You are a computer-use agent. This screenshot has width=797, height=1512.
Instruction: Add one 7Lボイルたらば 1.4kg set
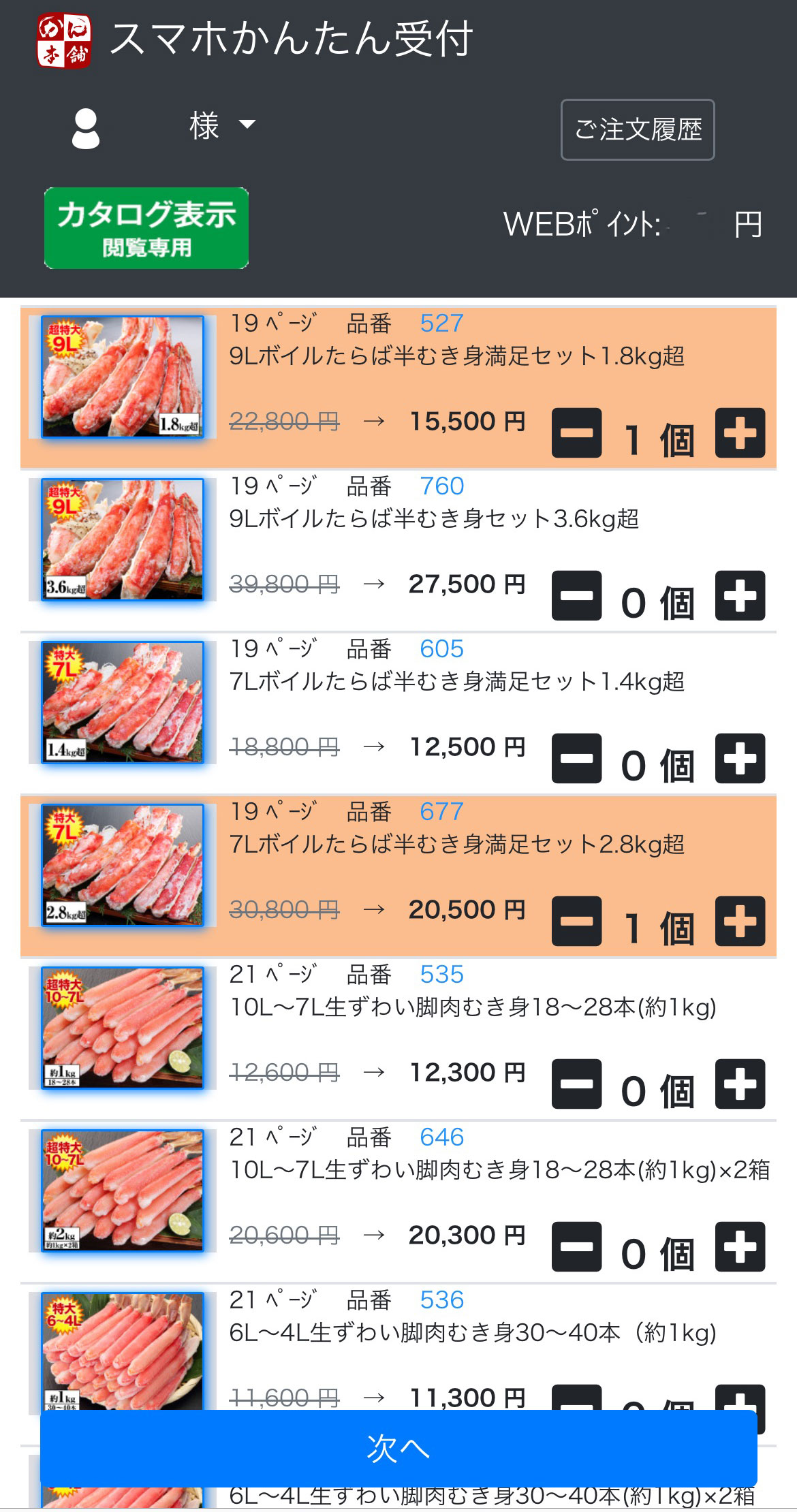pos(740,759)
